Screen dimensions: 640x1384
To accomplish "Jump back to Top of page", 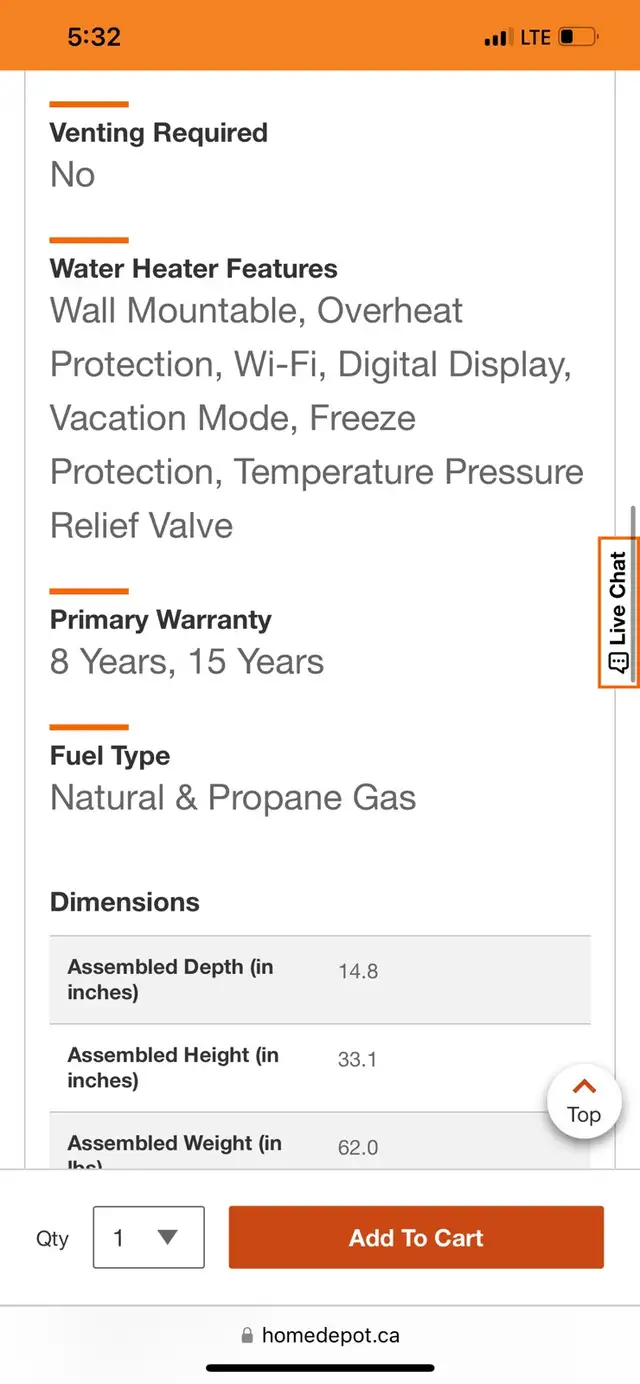I will (x=584, y=1101).
